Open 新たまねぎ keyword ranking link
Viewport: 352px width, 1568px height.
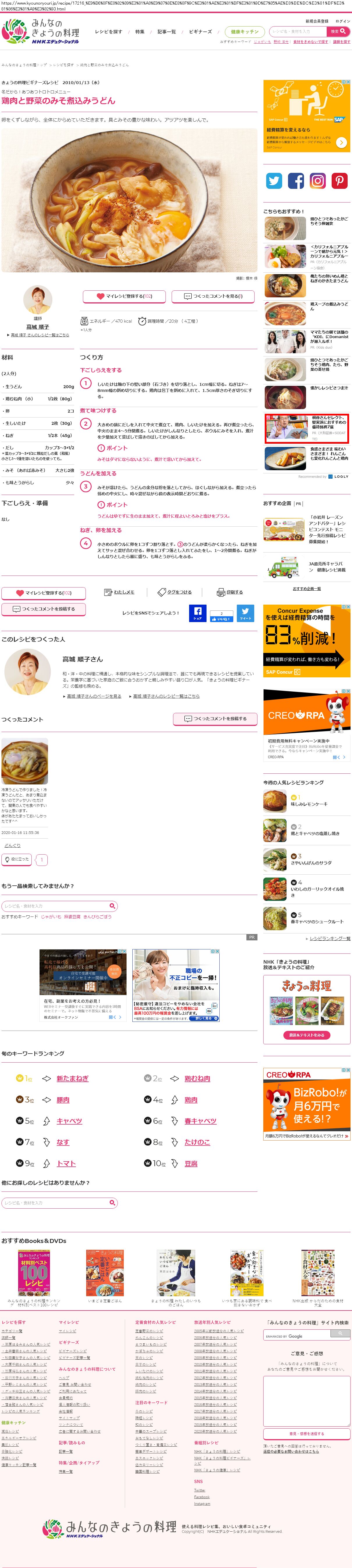coord(72,1078)
